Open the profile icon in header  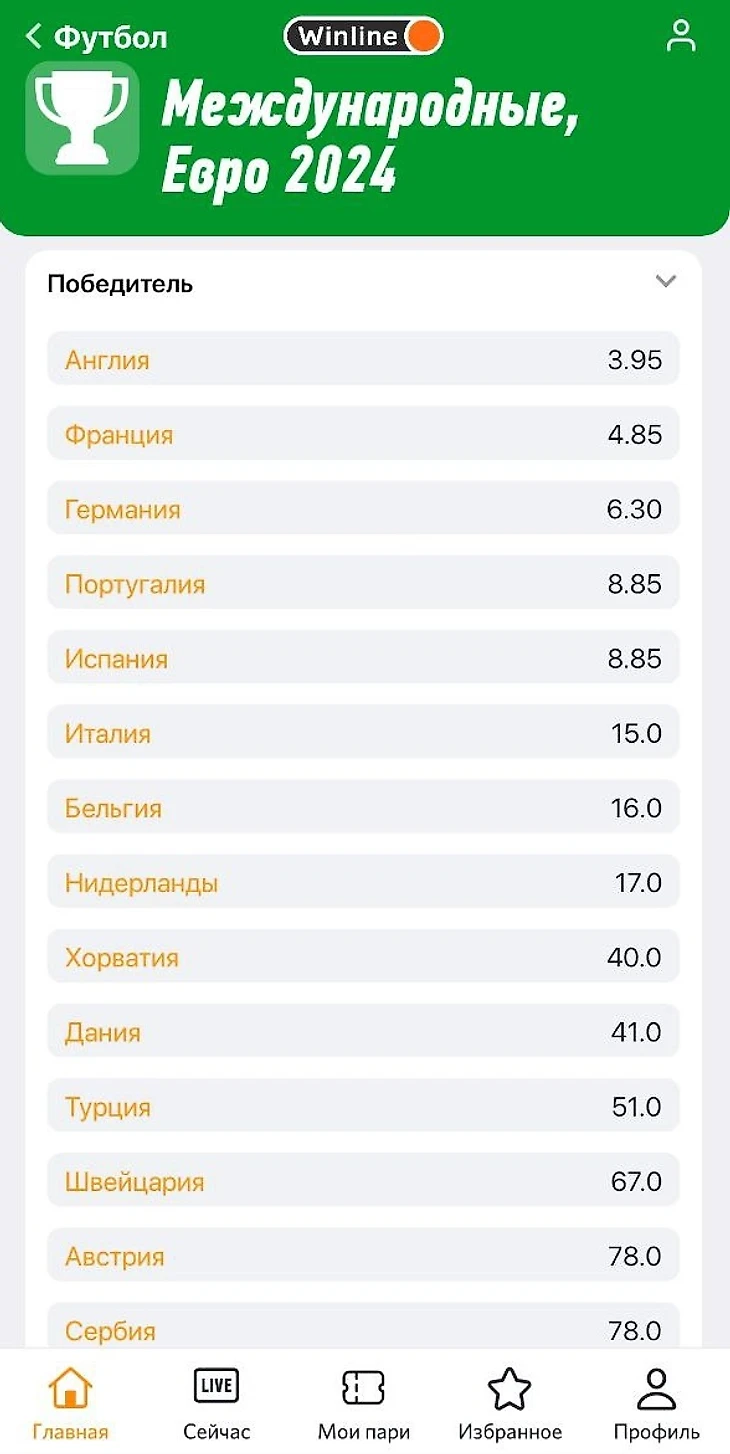click(x=681, y=36)
